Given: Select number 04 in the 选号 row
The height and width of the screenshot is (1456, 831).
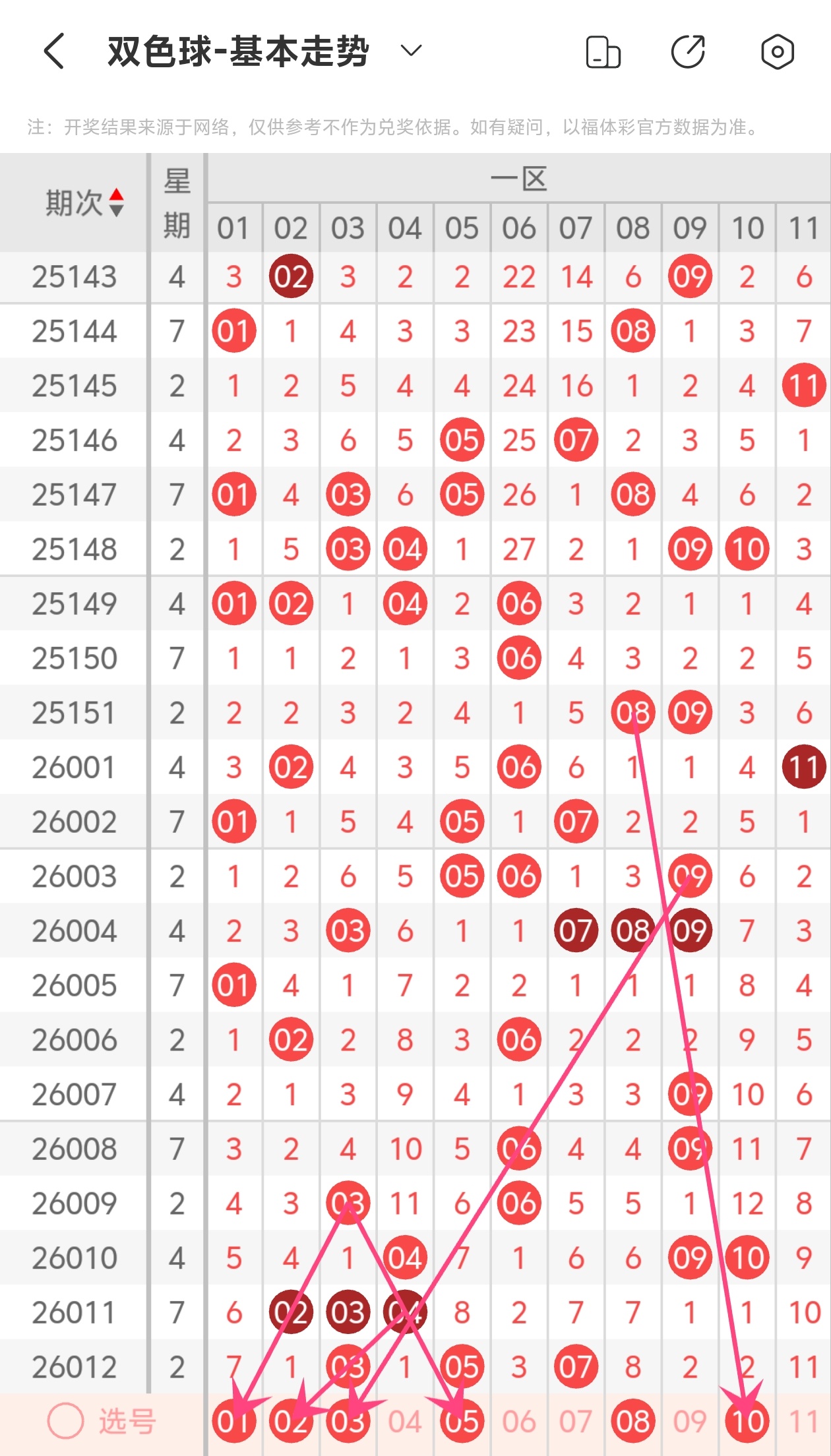Looking at the screenshot, I should click(405, 1421).
